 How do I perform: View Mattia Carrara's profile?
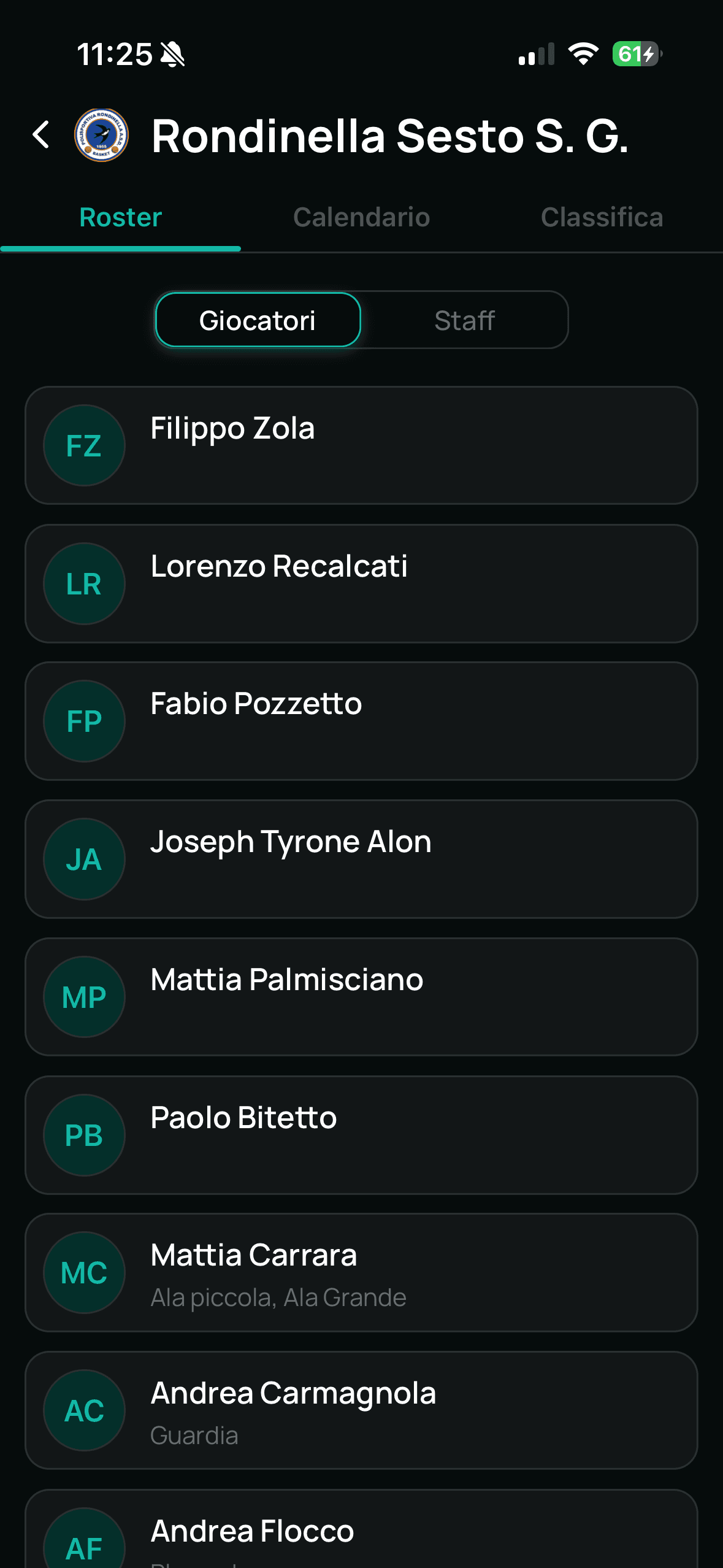(361, 1273)
